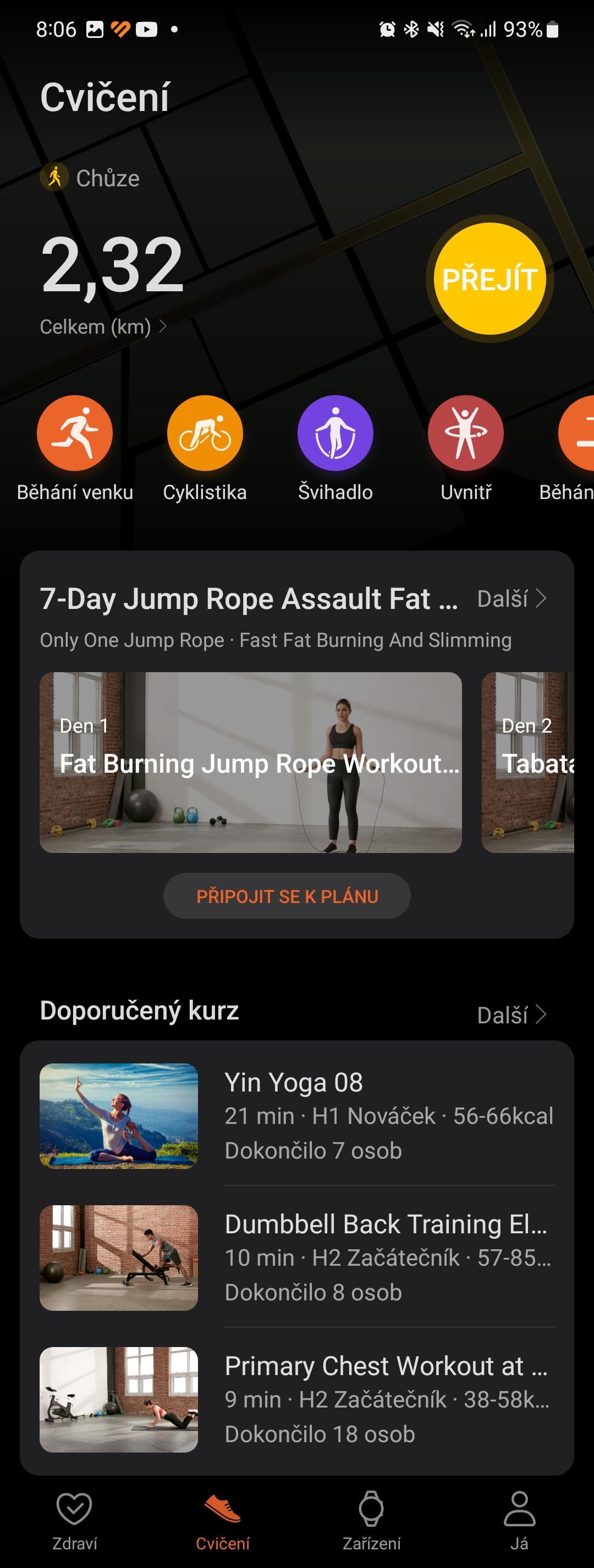Tap the yellow PŘEJÍT button
Image resolution: width=594 pixels, height=1568 pixels.
tap(489, 279)
